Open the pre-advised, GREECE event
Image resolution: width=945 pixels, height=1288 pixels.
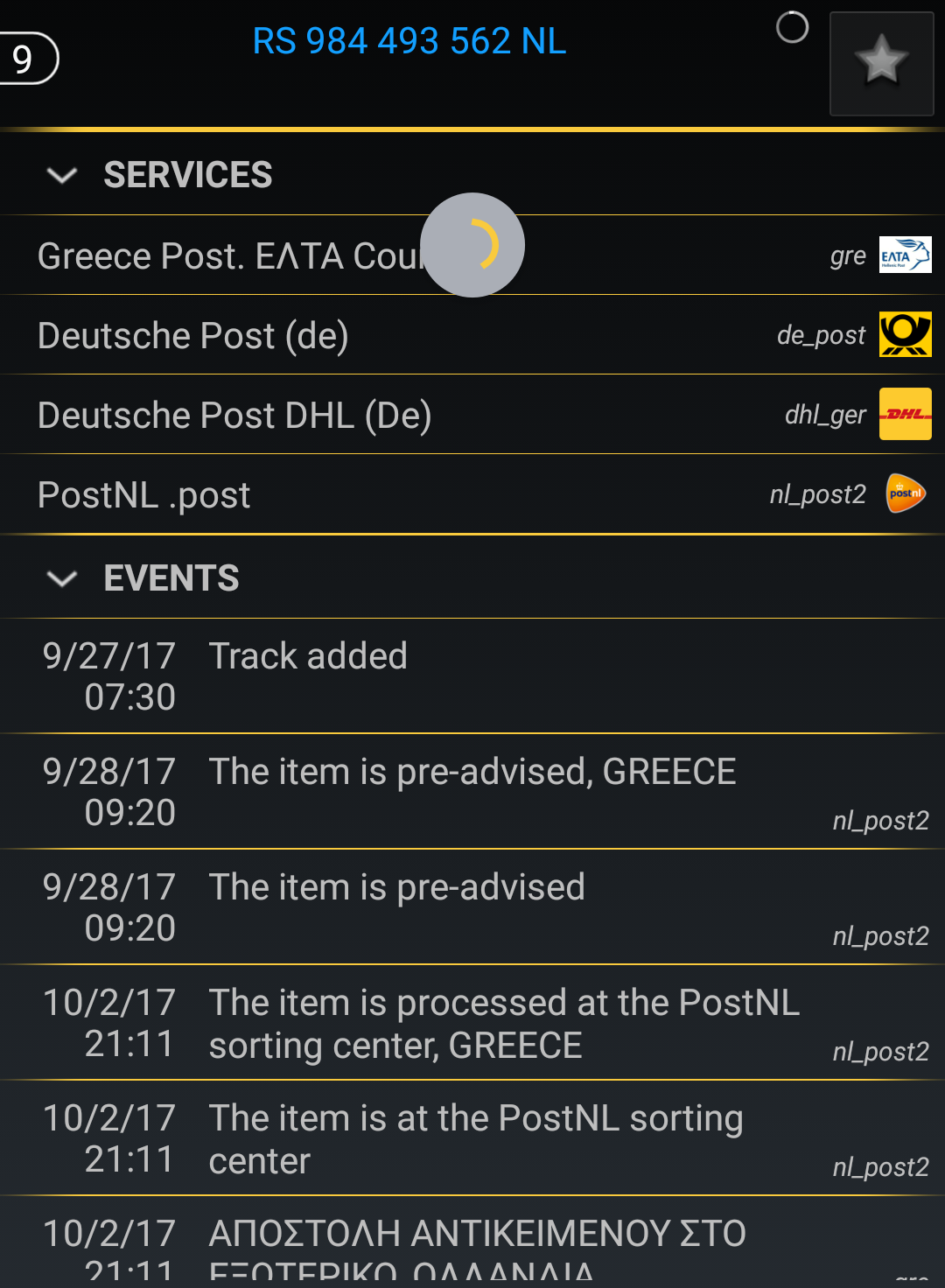pos(472,791)
